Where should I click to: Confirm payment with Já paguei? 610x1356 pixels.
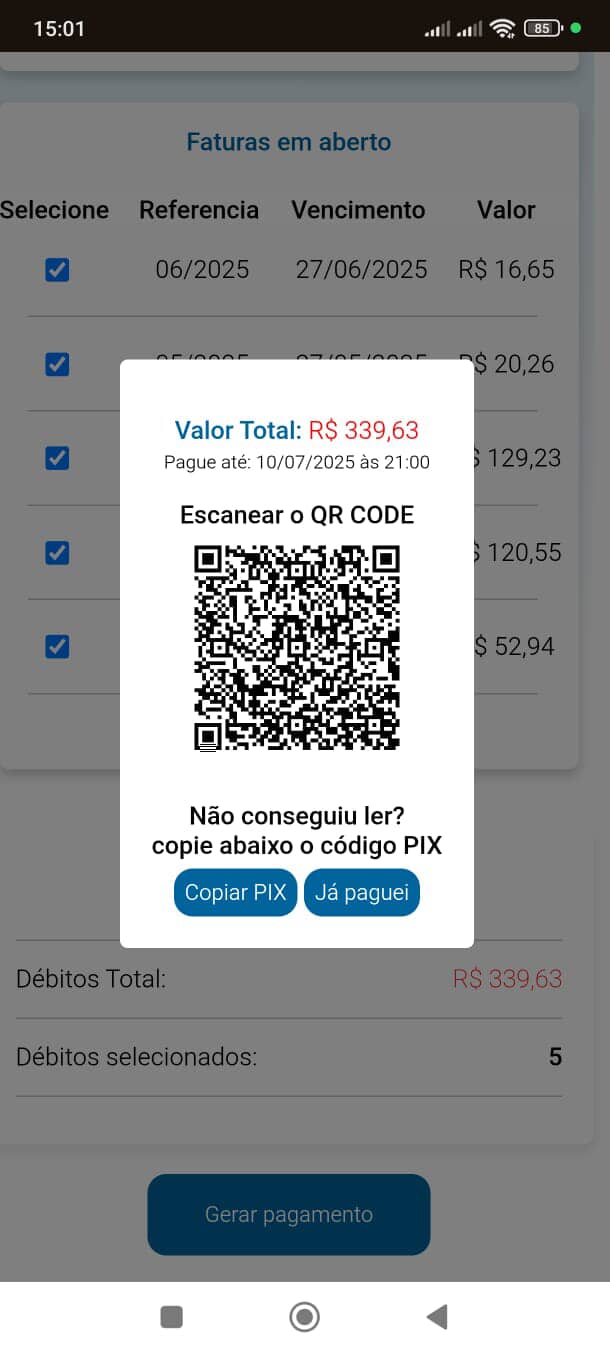pyautogui.click(x=362, y=893)
